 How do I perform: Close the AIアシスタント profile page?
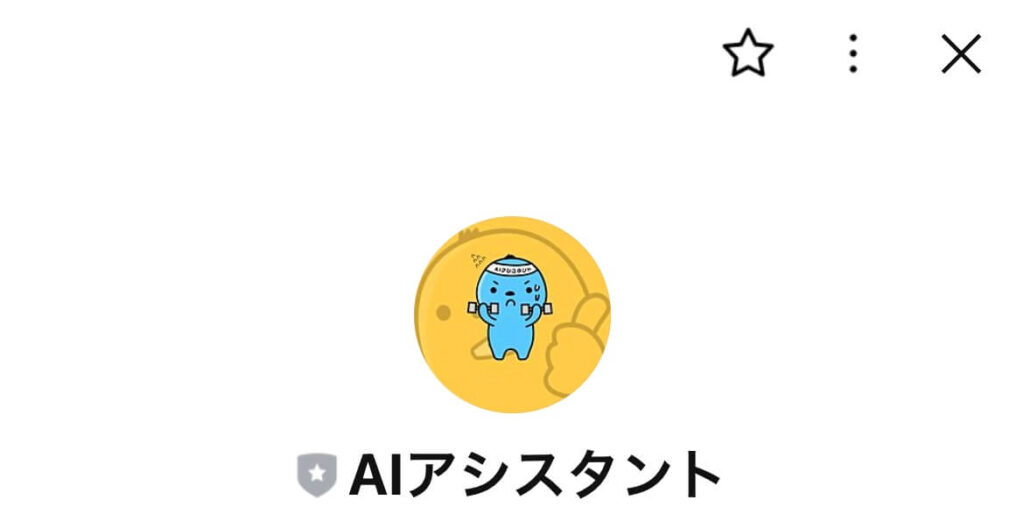point(960,55)
